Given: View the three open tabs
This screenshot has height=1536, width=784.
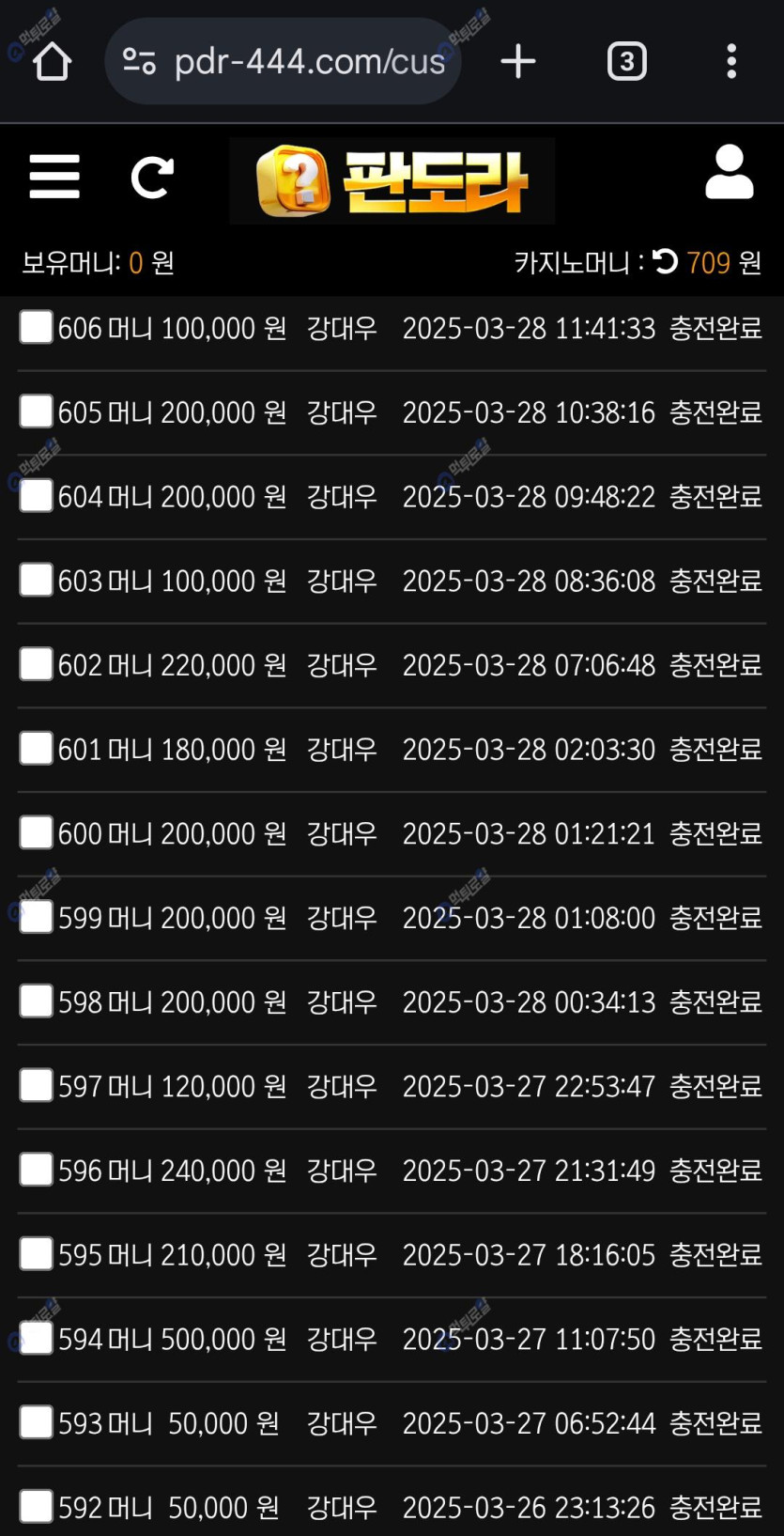Looking at the screenshot, I should point(627,62).
